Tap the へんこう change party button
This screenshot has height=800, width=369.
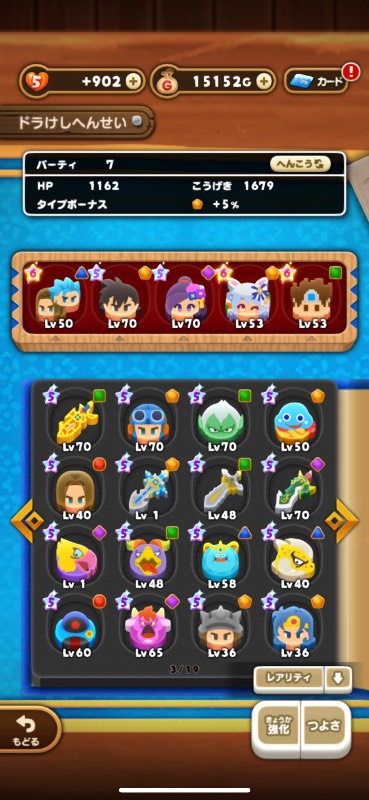point(300,164)
